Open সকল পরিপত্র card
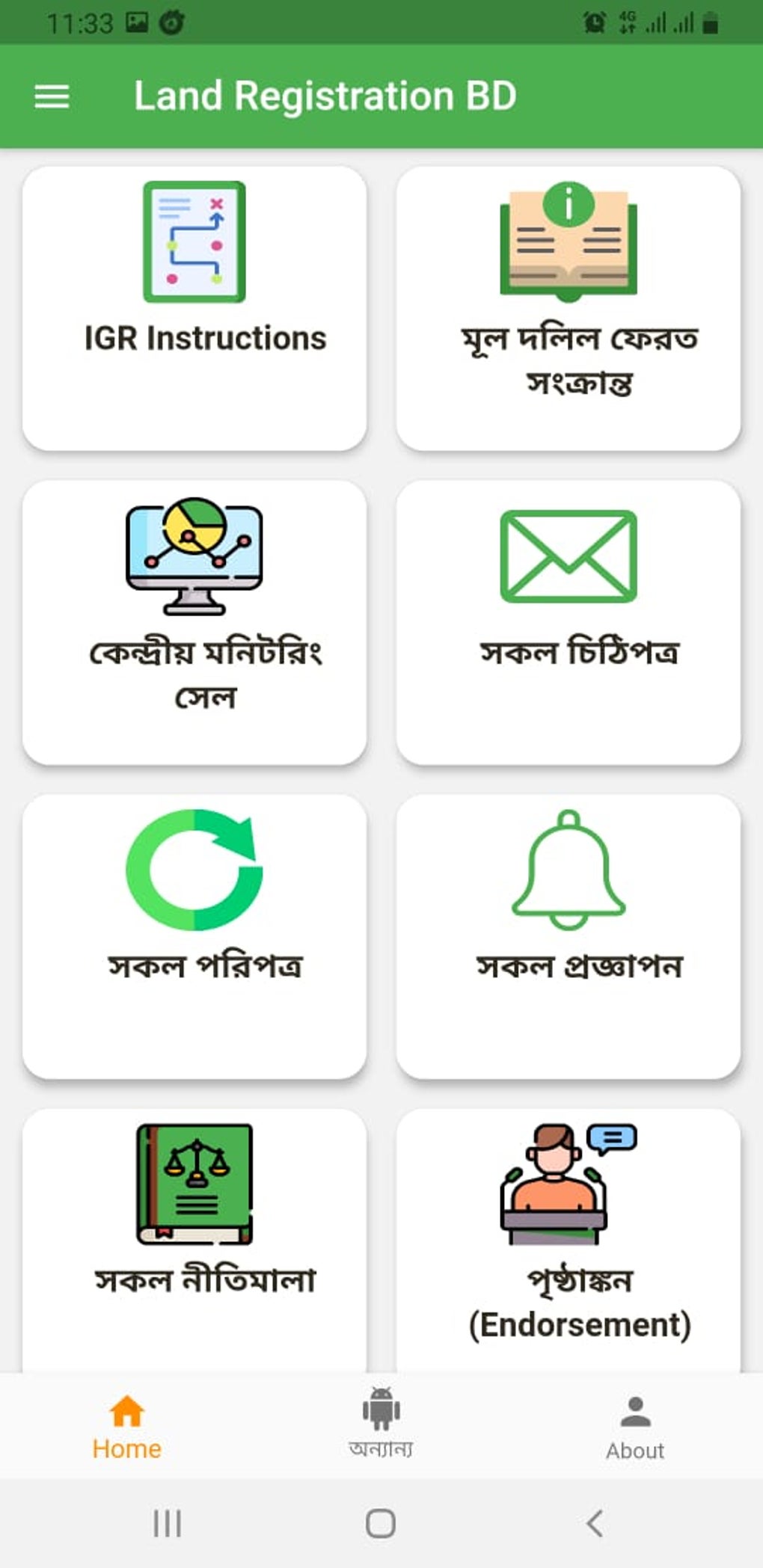This screenshot has width=763, height=1568. click(x=194, y=935)
